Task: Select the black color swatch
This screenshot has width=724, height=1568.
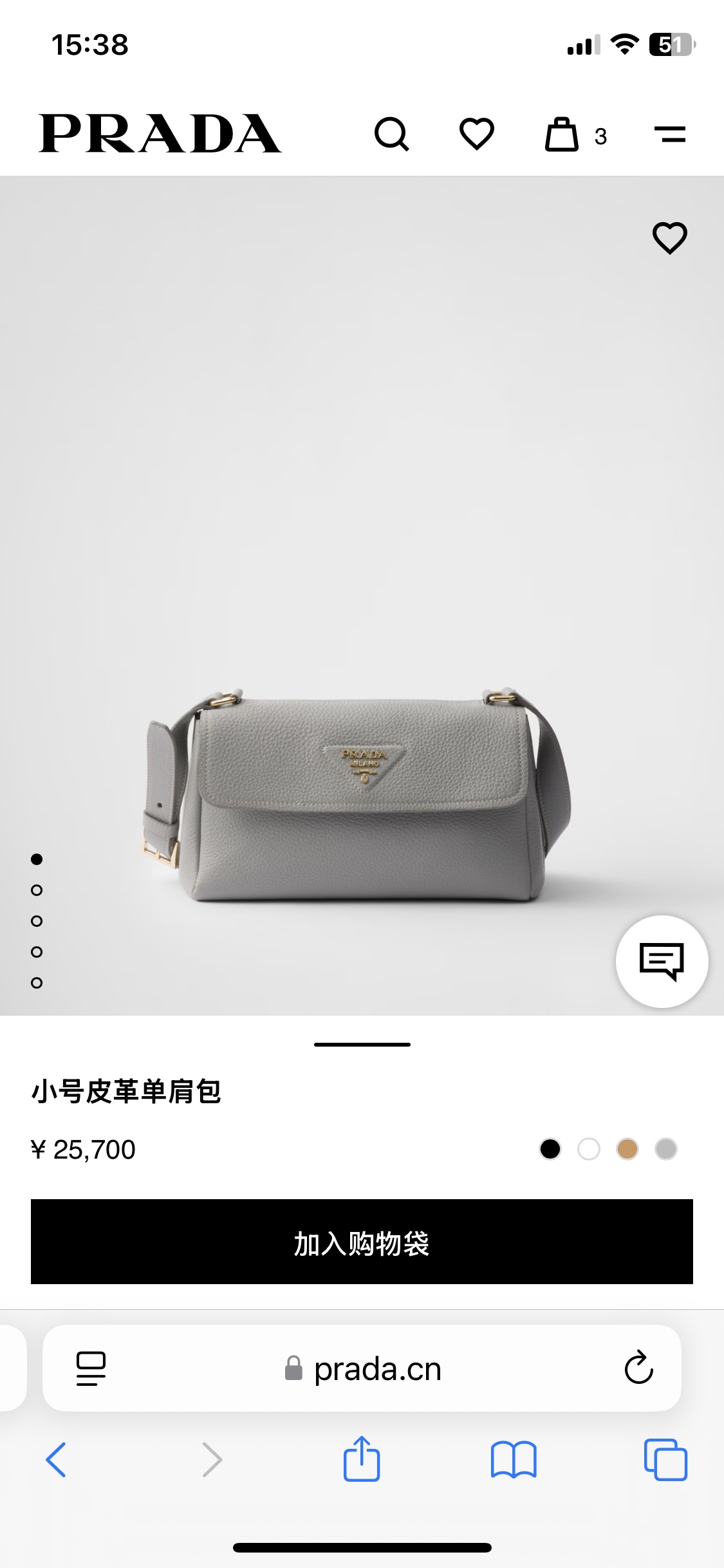Action: click(x=550, y=1149)
